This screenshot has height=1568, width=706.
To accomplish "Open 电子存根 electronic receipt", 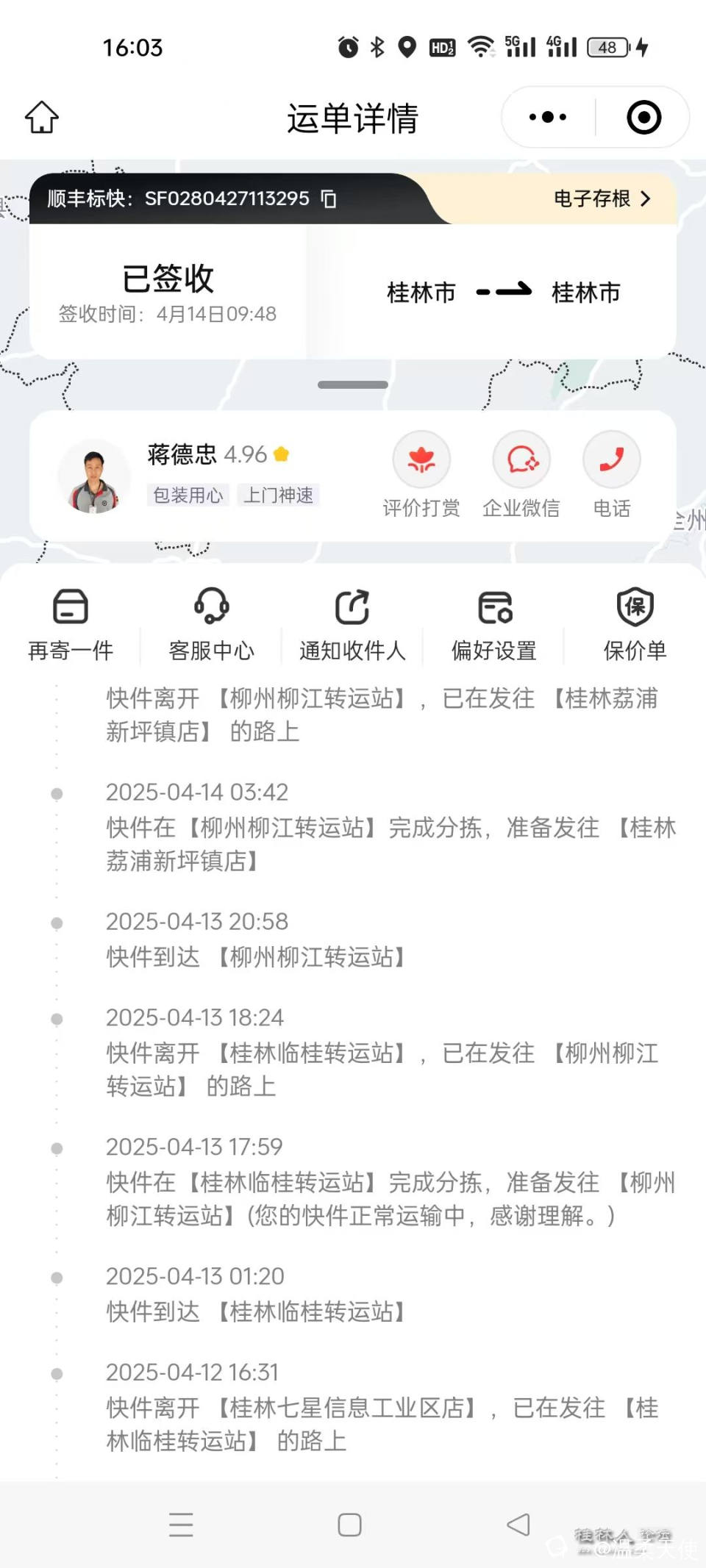I will click(591, 198).
